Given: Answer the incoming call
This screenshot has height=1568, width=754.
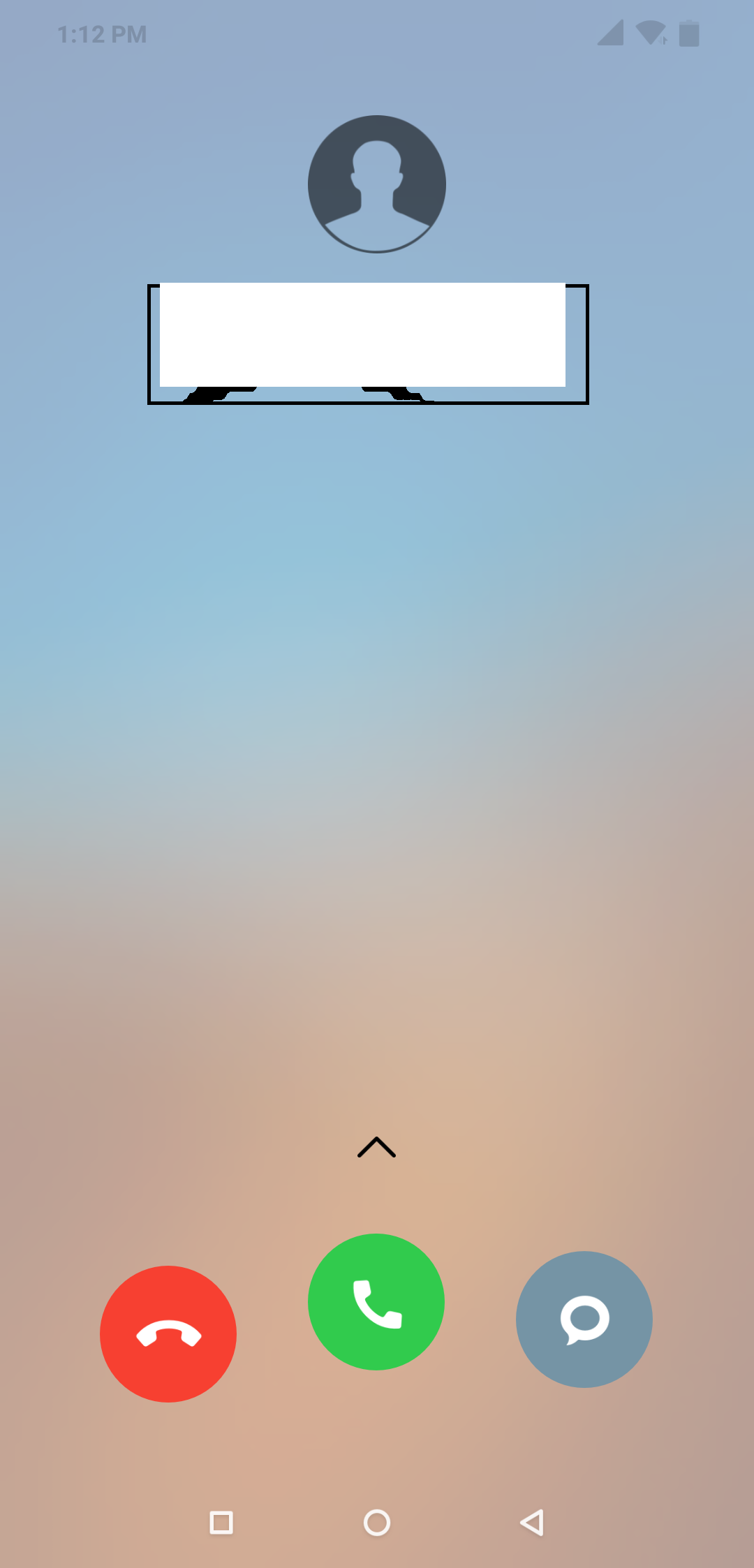Looking at the screenshot, I should [x=376, y=1301].
